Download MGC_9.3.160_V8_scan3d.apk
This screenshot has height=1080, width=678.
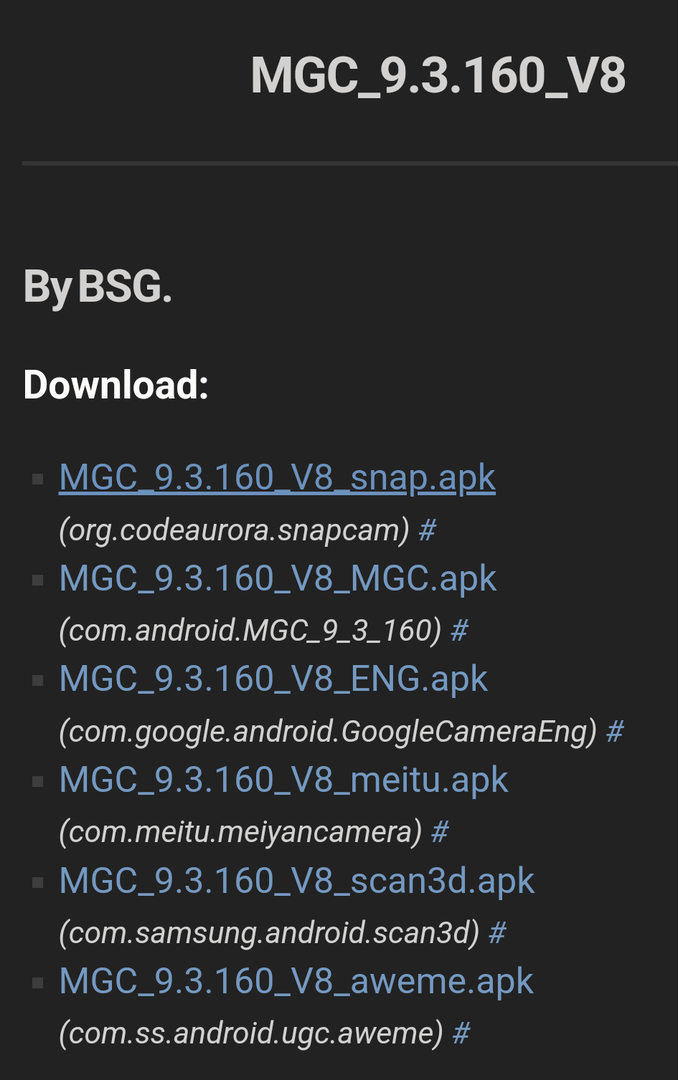click(296, 882)
